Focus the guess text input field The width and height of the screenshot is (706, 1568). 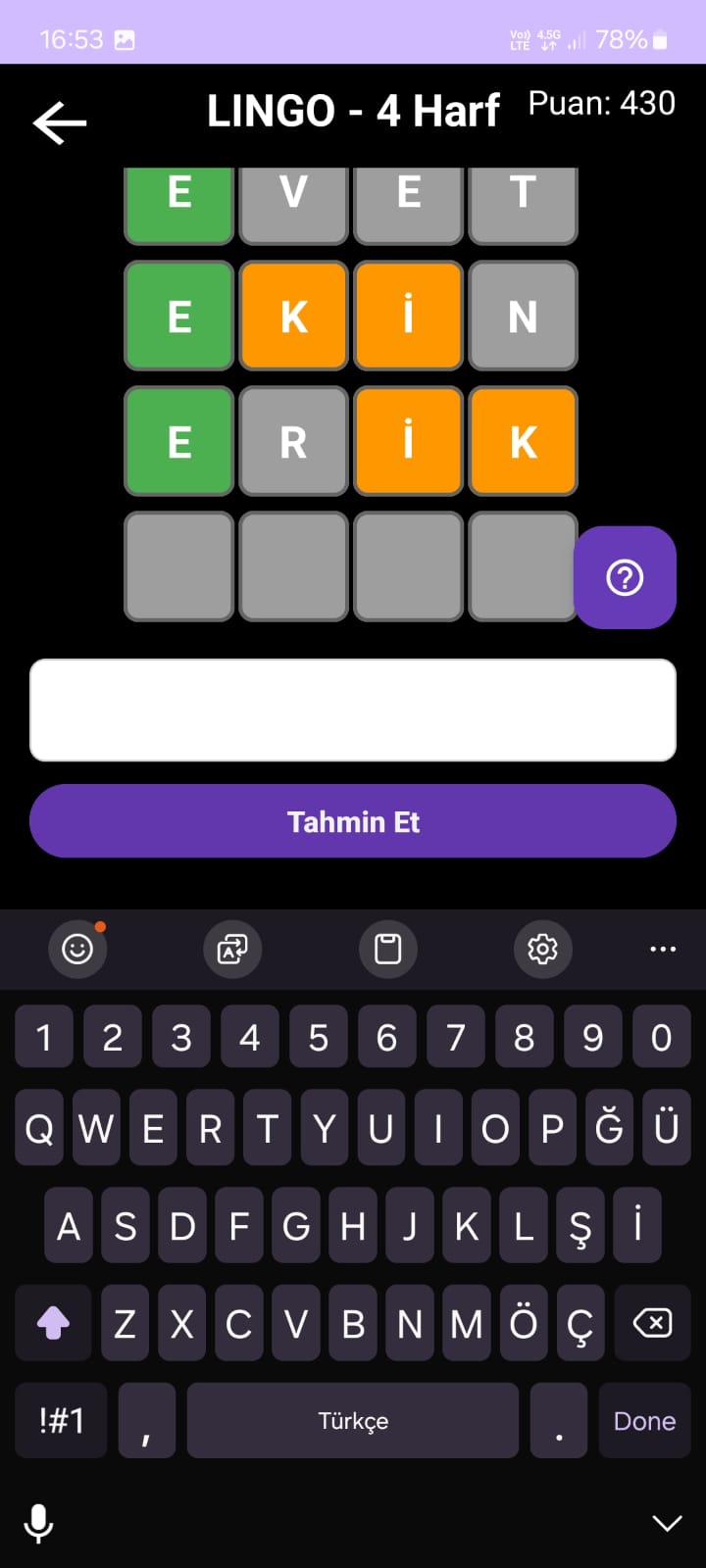pos(353,710)
